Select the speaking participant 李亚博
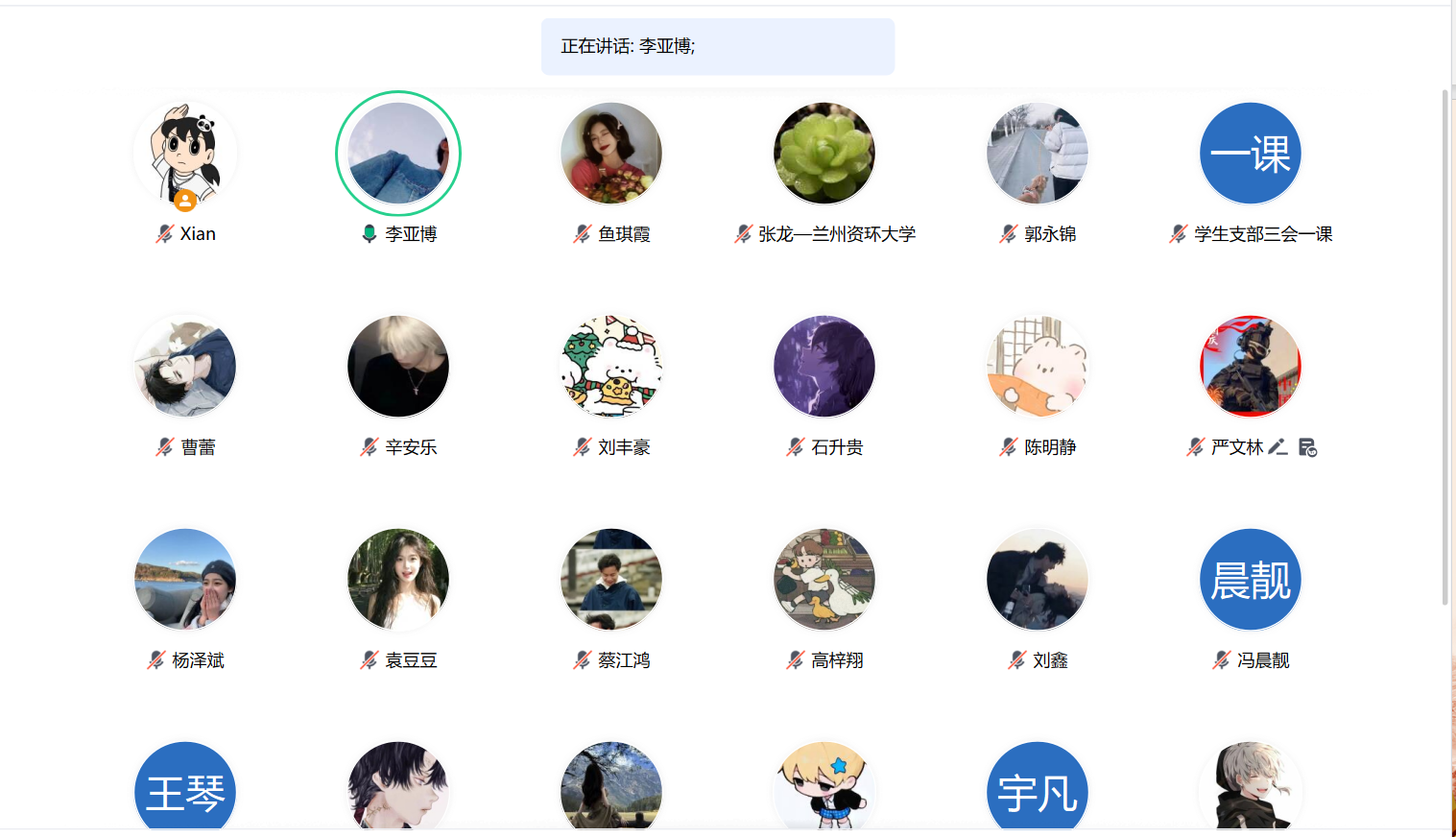1456x837 pixels. (x=398, y=154)
